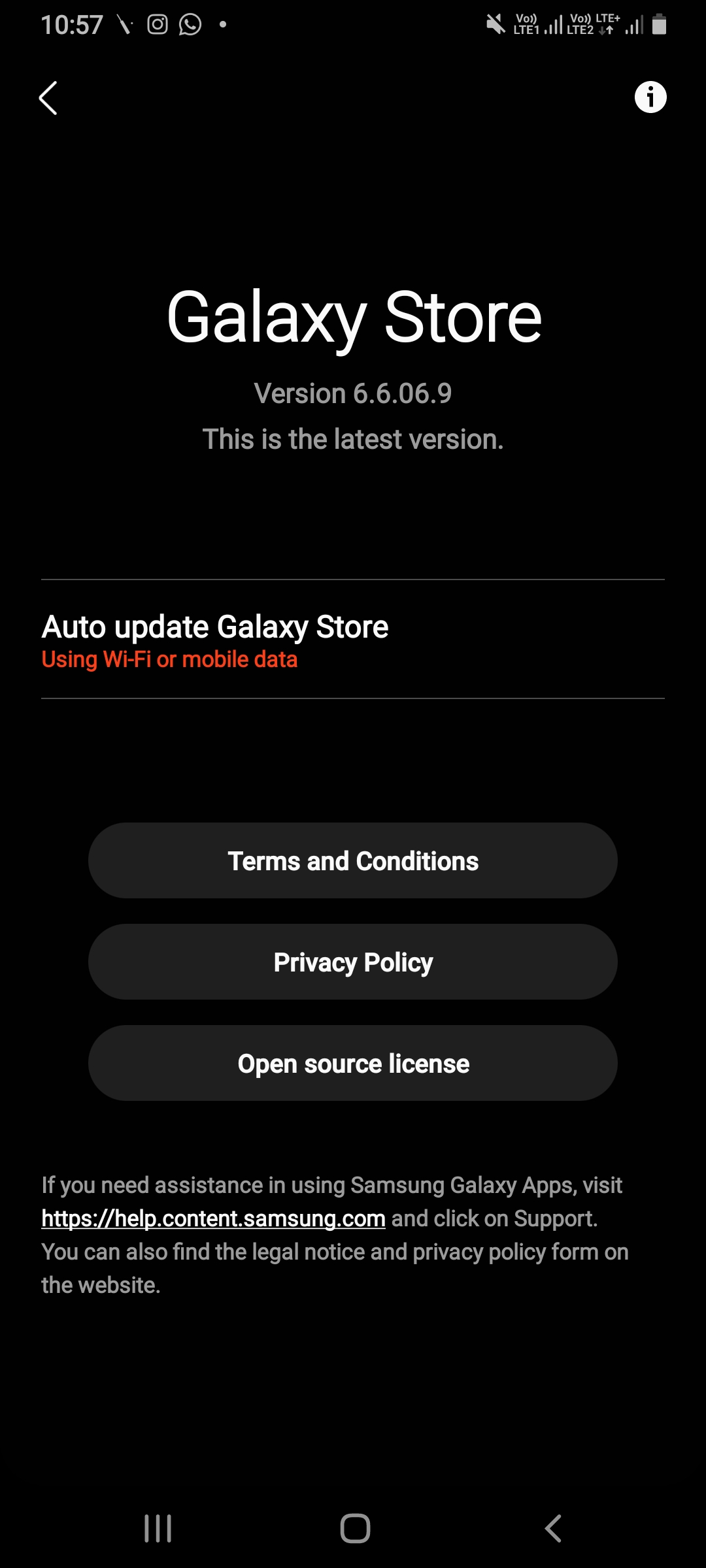Open the Open source license page
The image size is (706, 1568).
pyautogui.click(x=353, y=1064)
